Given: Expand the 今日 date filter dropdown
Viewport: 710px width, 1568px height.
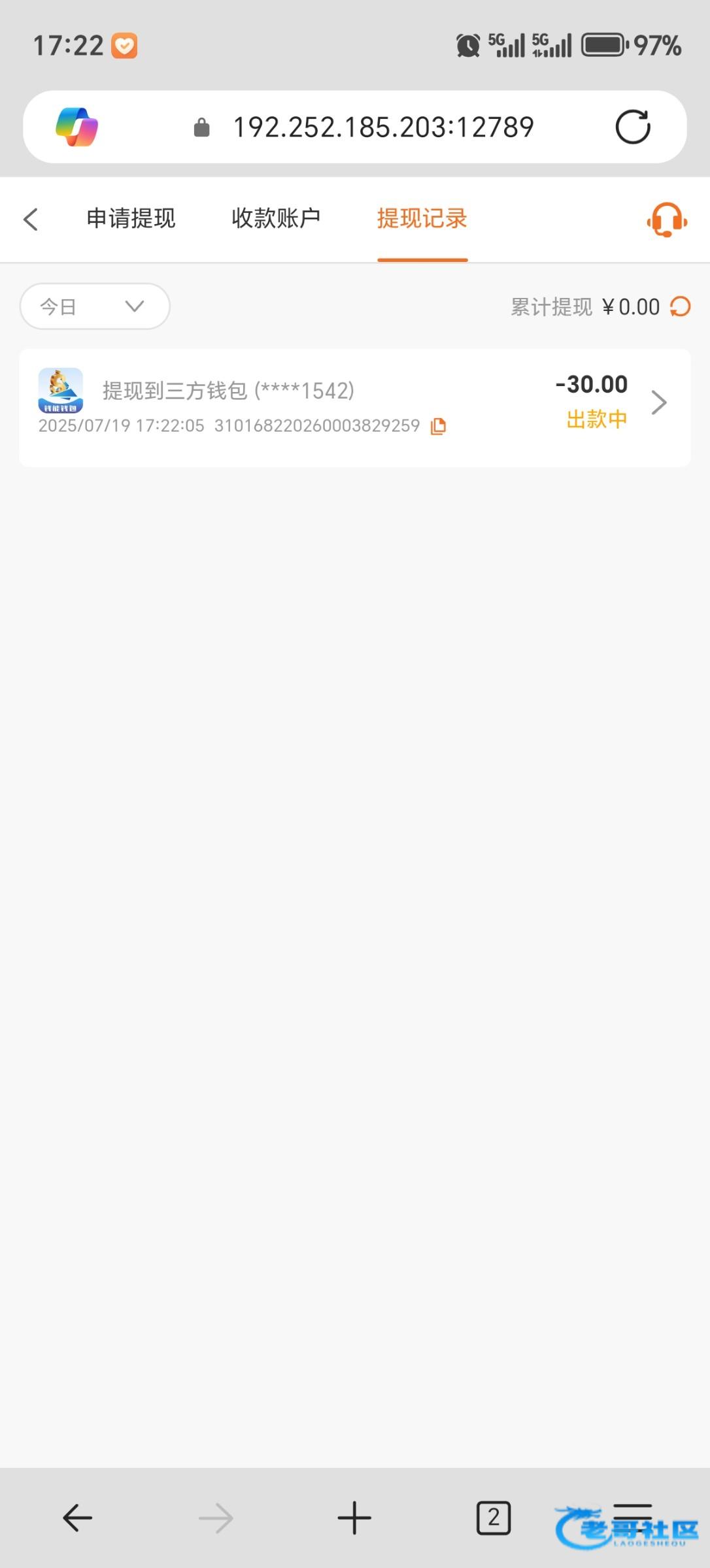Looking at the screenshot, I should click(95, 306).
